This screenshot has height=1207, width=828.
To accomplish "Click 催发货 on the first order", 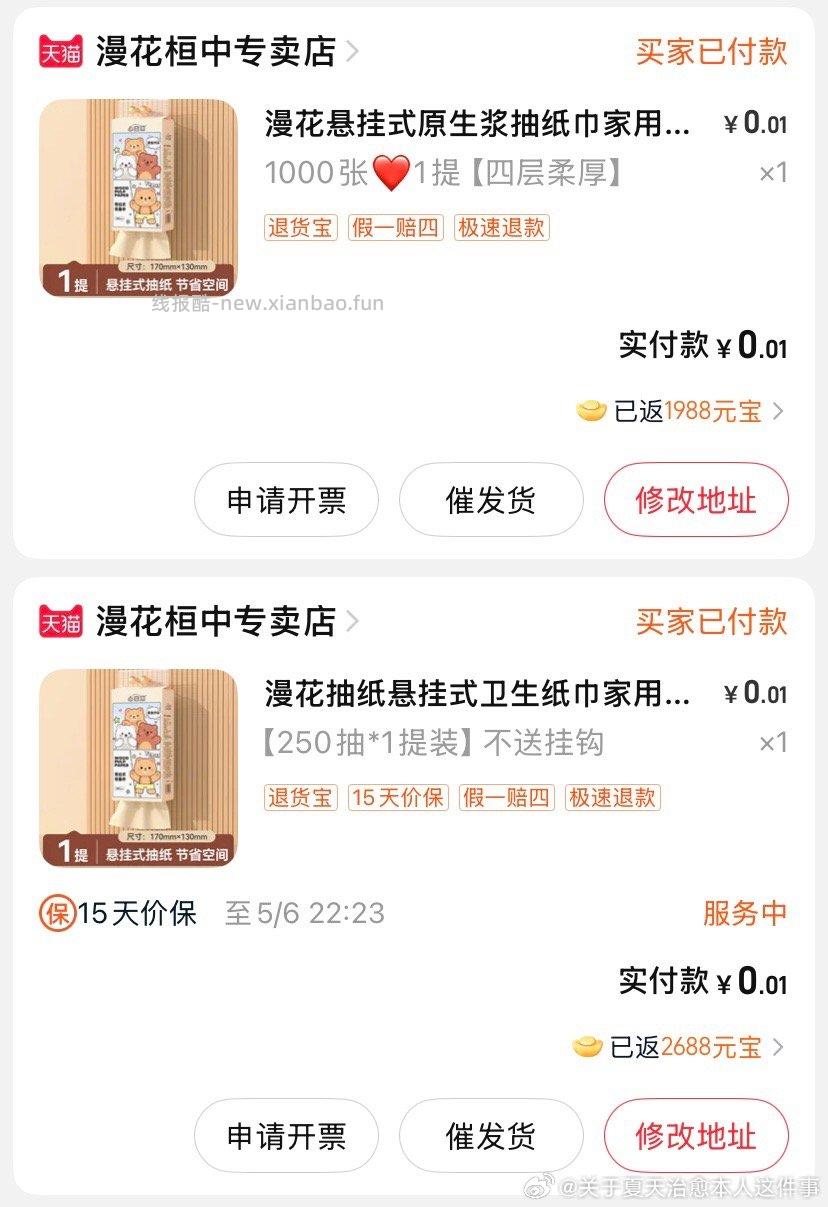I will [x=491, y=500].
